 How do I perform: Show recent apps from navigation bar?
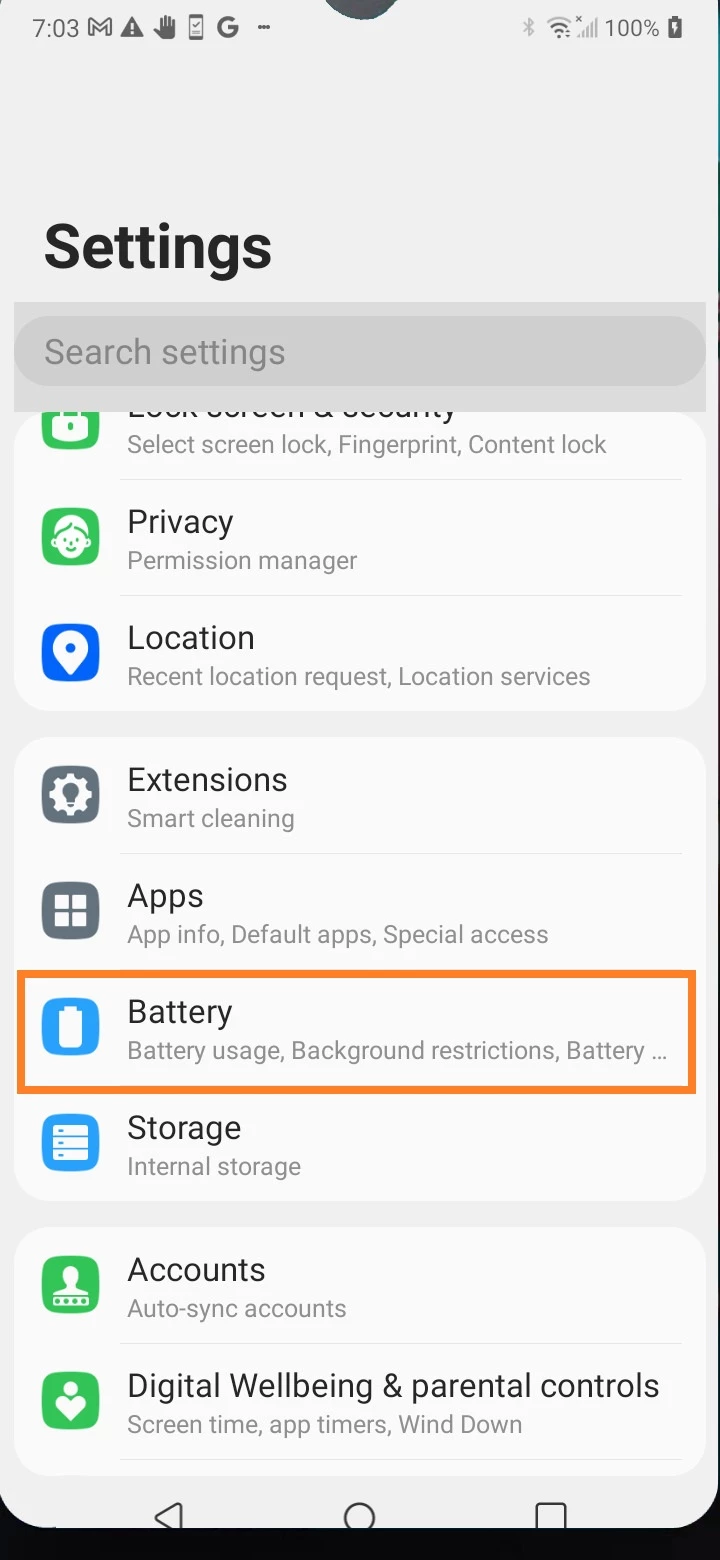550,1516
